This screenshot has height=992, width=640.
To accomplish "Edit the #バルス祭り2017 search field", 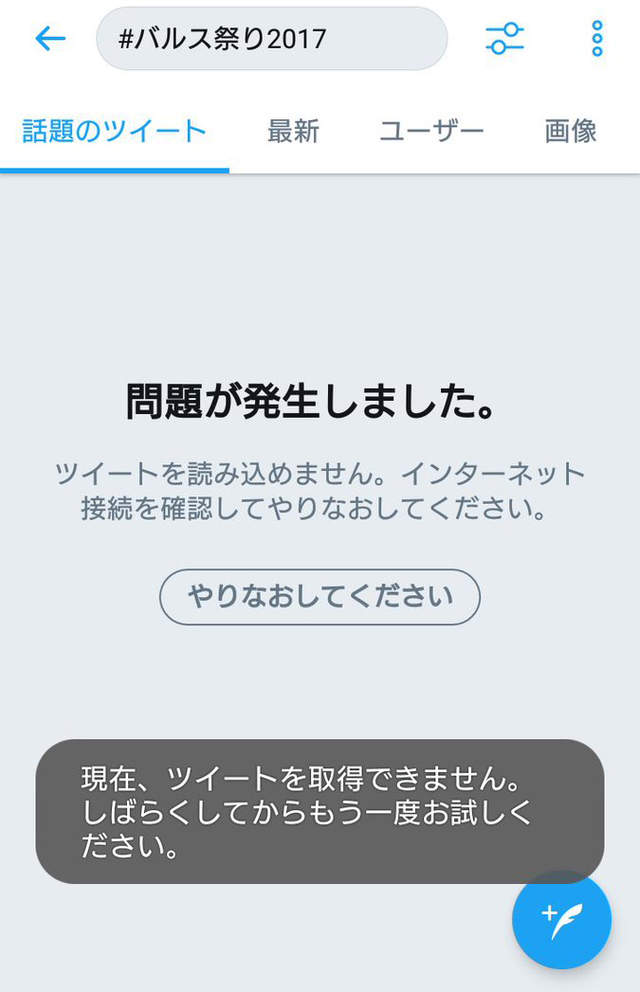I will 271,39.
